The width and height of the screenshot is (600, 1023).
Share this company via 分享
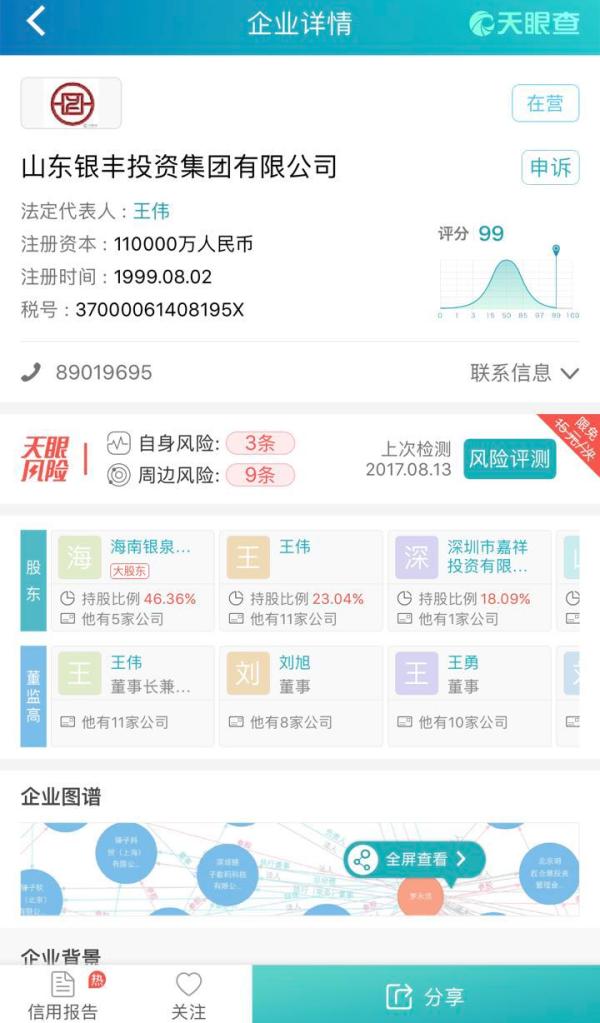(425, 995)
